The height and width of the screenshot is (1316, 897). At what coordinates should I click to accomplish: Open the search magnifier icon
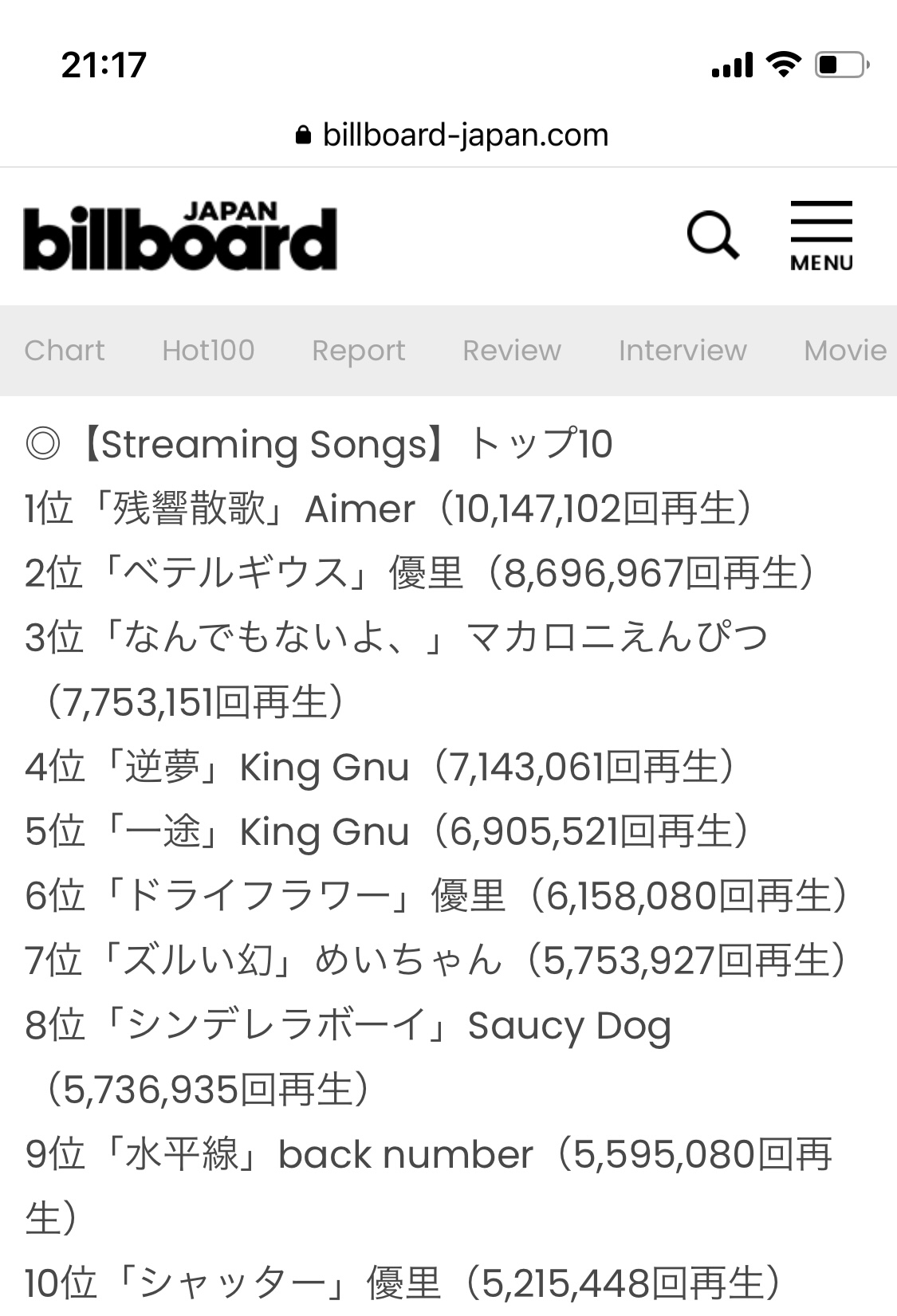(713, 236)
